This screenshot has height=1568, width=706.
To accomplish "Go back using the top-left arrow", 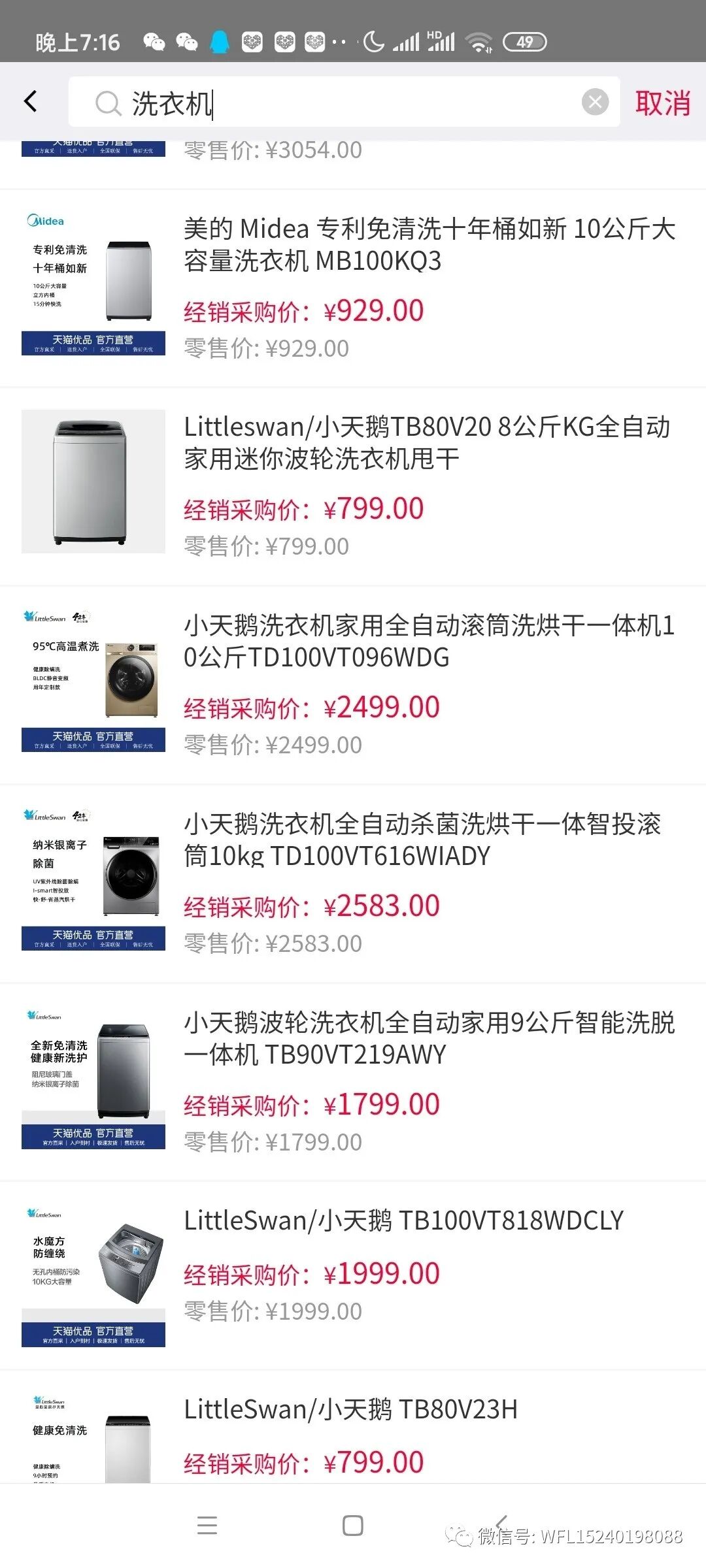I will [30, 101].
